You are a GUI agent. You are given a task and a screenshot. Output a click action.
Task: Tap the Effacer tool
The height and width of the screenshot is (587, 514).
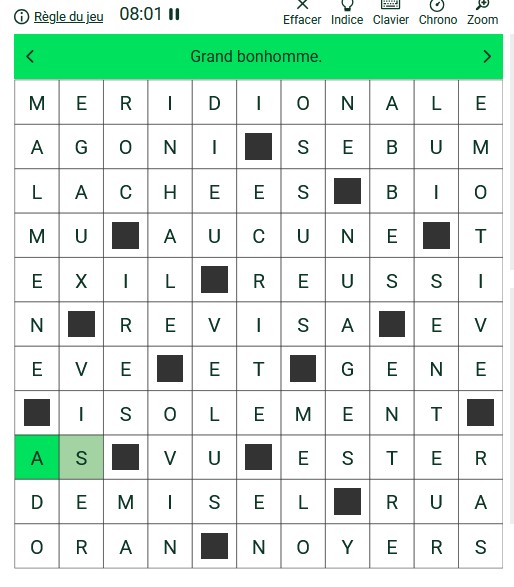(x=302, y=12)
